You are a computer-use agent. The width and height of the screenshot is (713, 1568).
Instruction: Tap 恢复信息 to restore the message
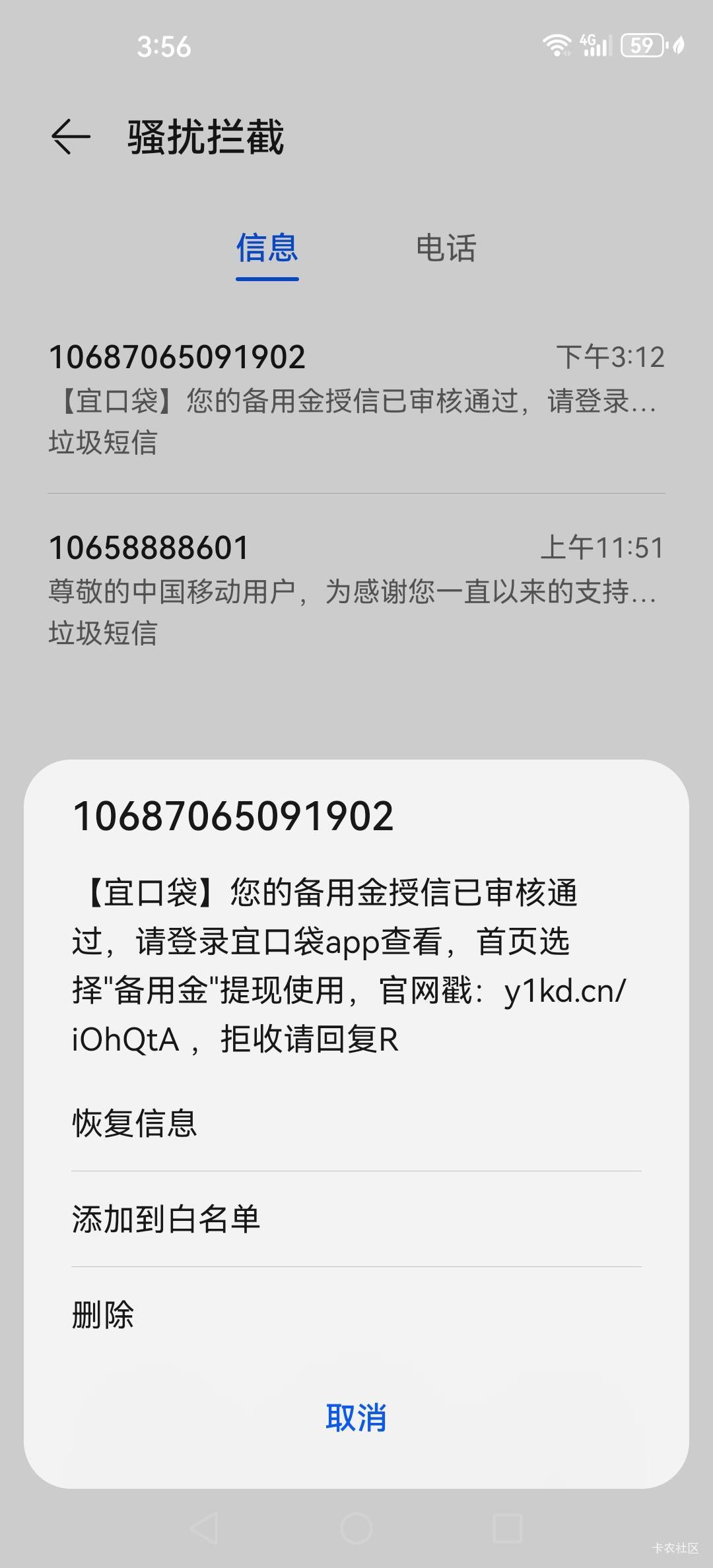coord(356,1123)
